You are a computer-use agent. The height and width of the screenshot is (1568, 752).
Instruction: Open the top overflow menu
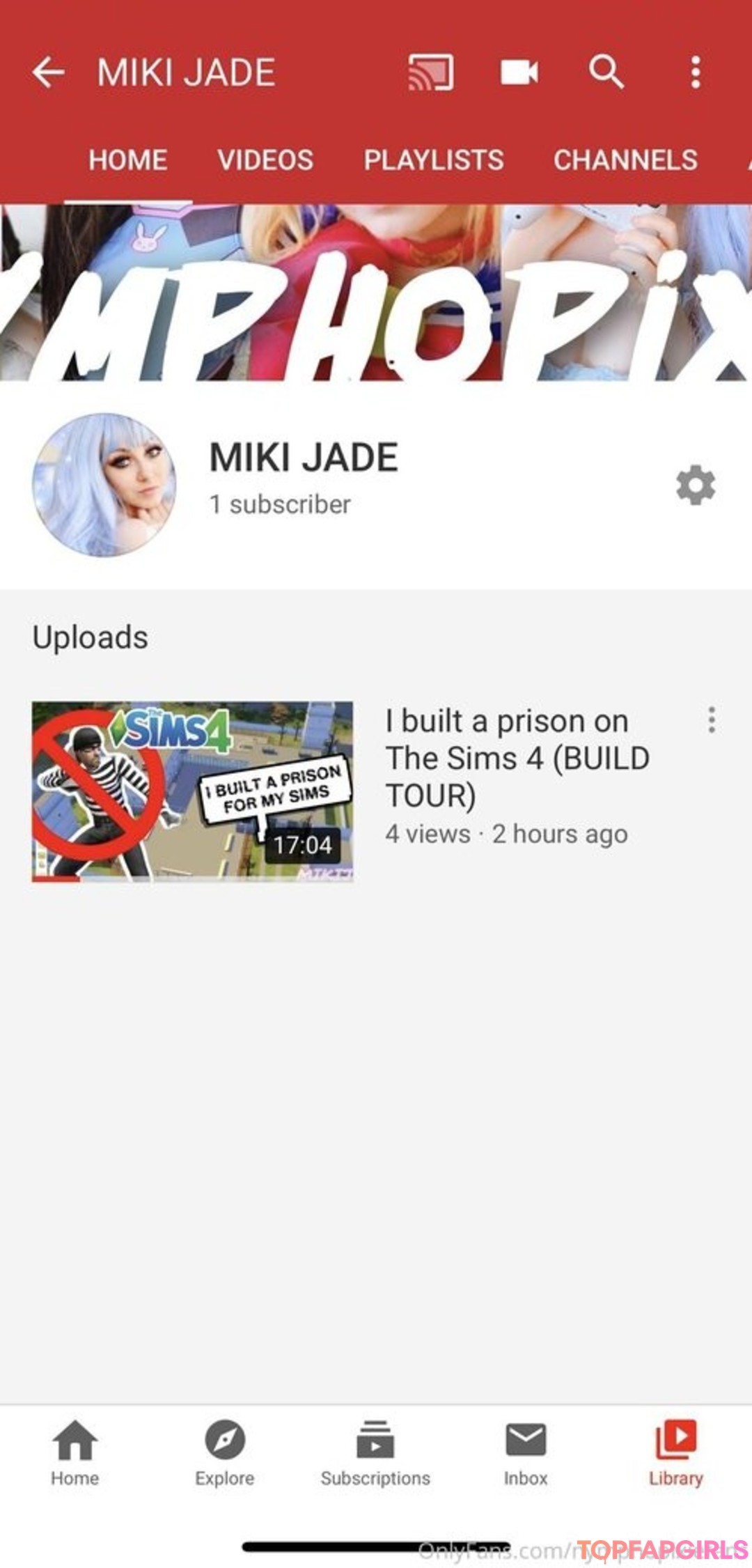pyautogui.click(x=695, y=72)
